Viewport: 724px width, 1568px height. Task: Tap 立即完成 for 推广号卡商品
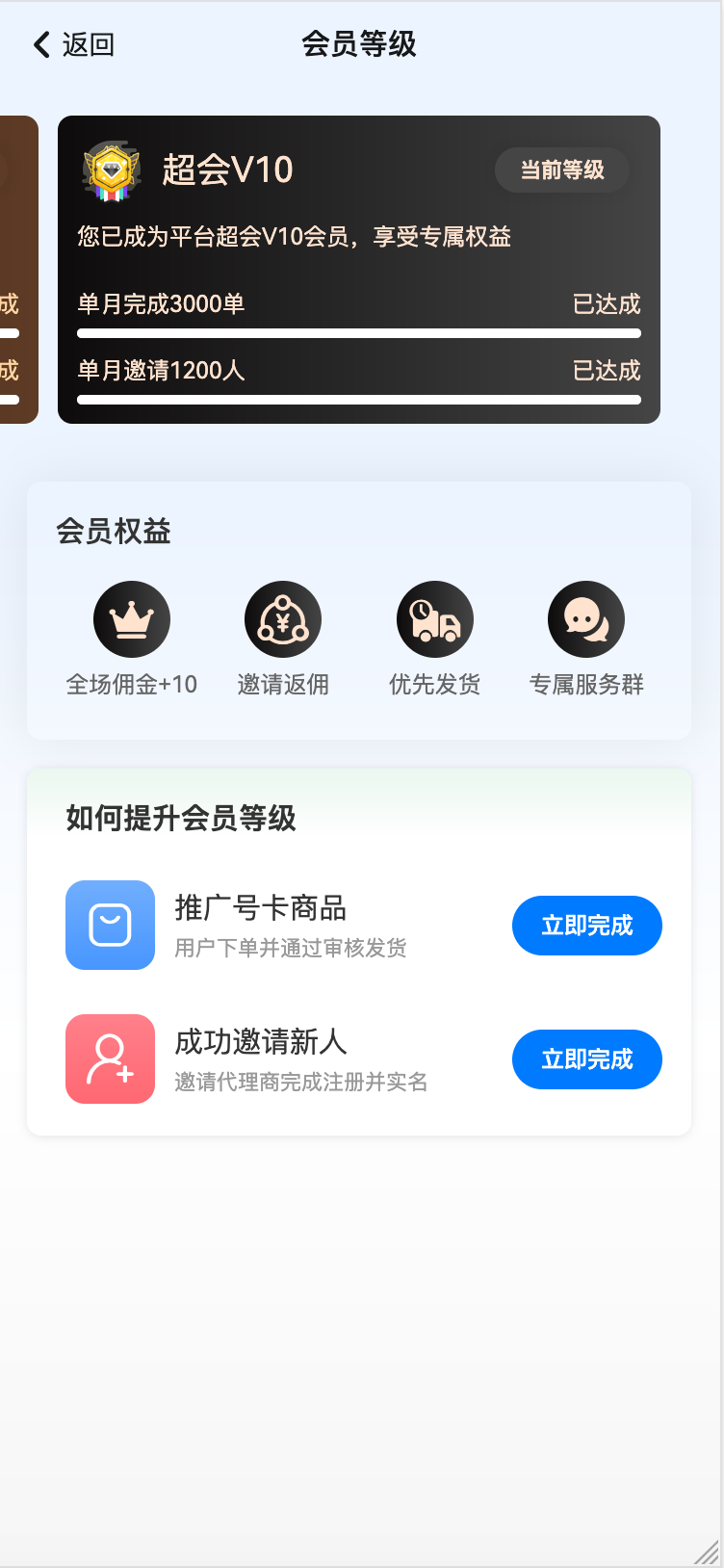click(586, 926)
